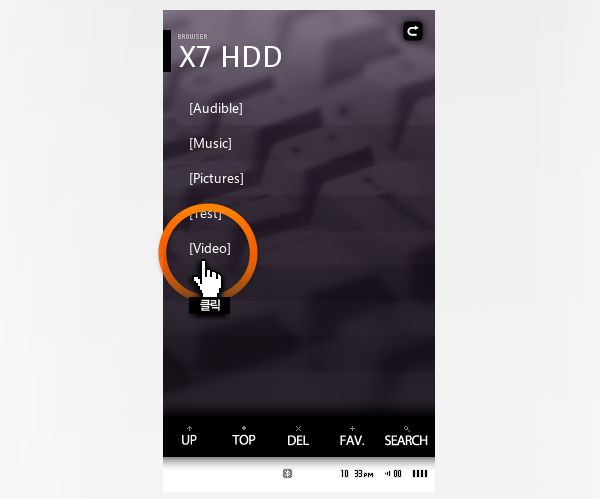The height and width of the screenshot is (499, 600).
Task: Open the [Music] folder
Action: pos(210,143)
